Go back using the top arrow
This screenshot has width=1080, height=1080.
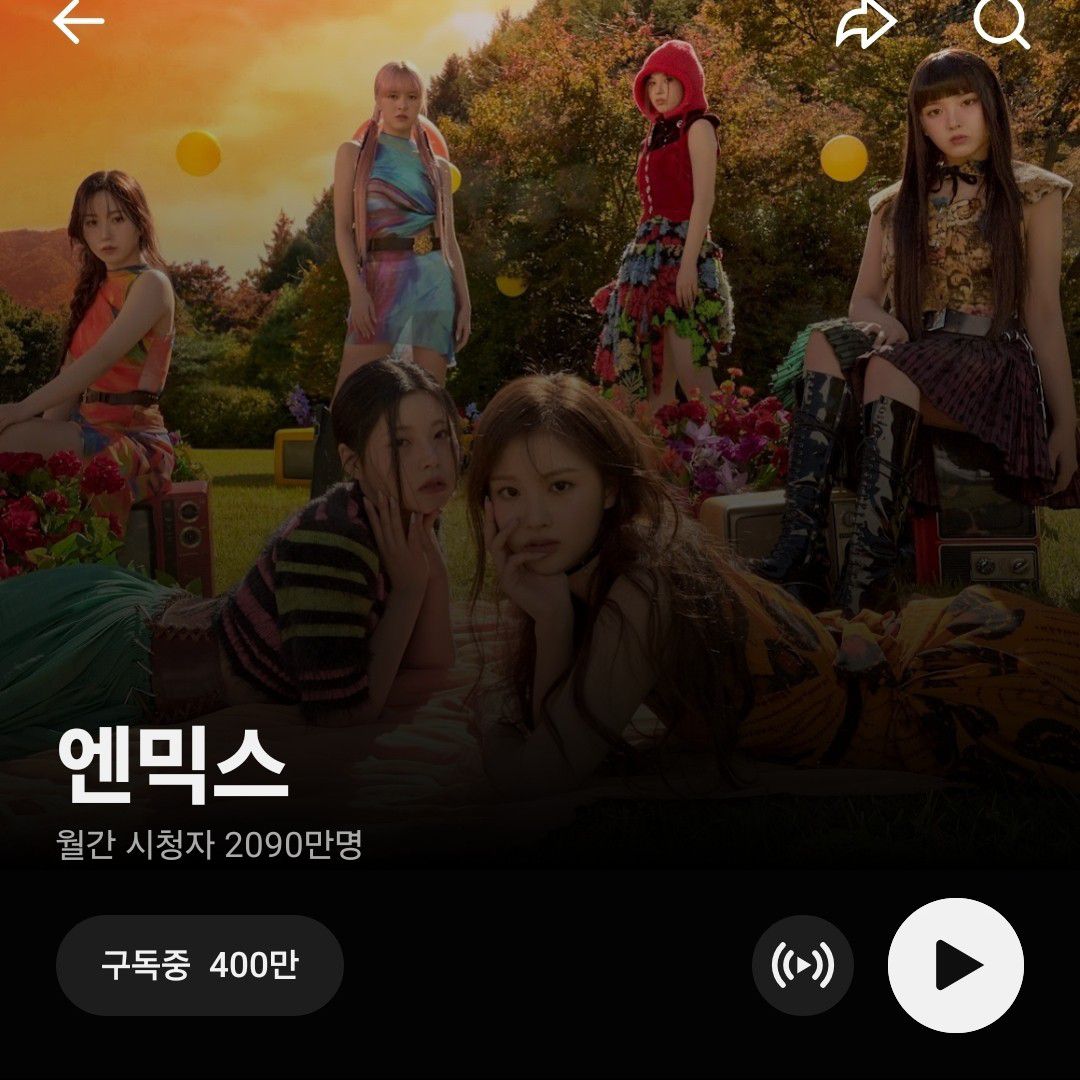78,22
